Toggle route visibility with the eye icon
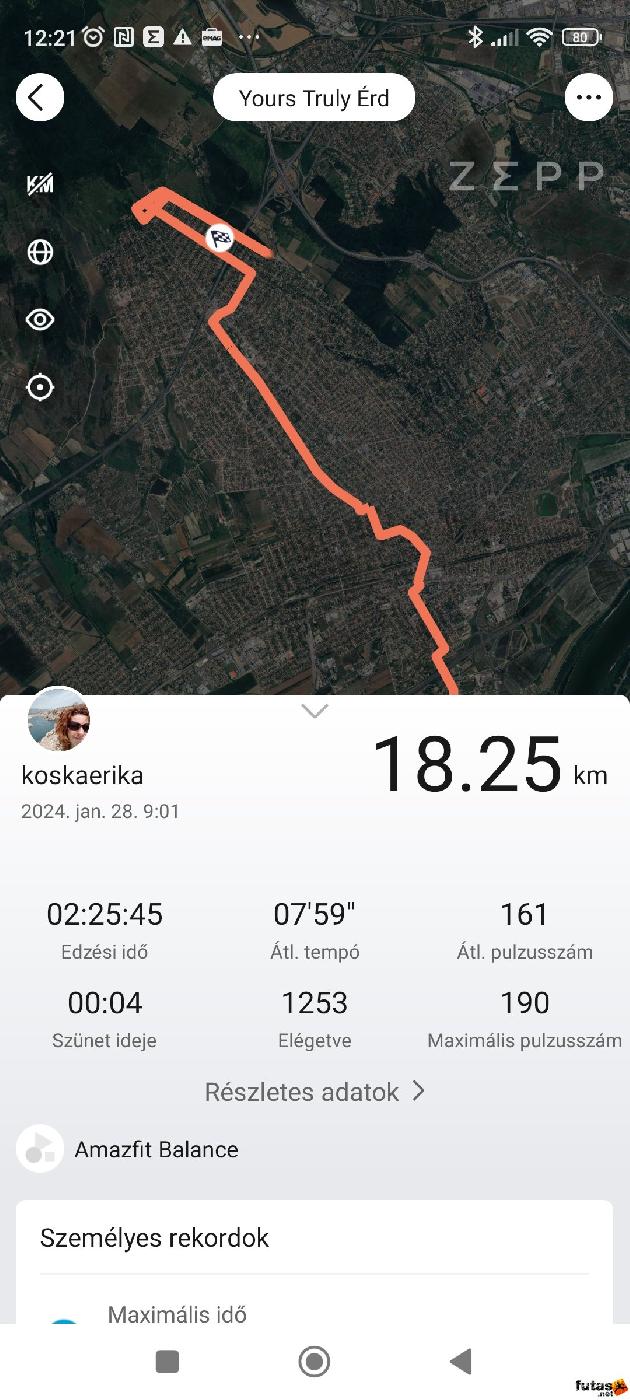630x1400 pixels. pyautogui.click(x=40, y=320)
